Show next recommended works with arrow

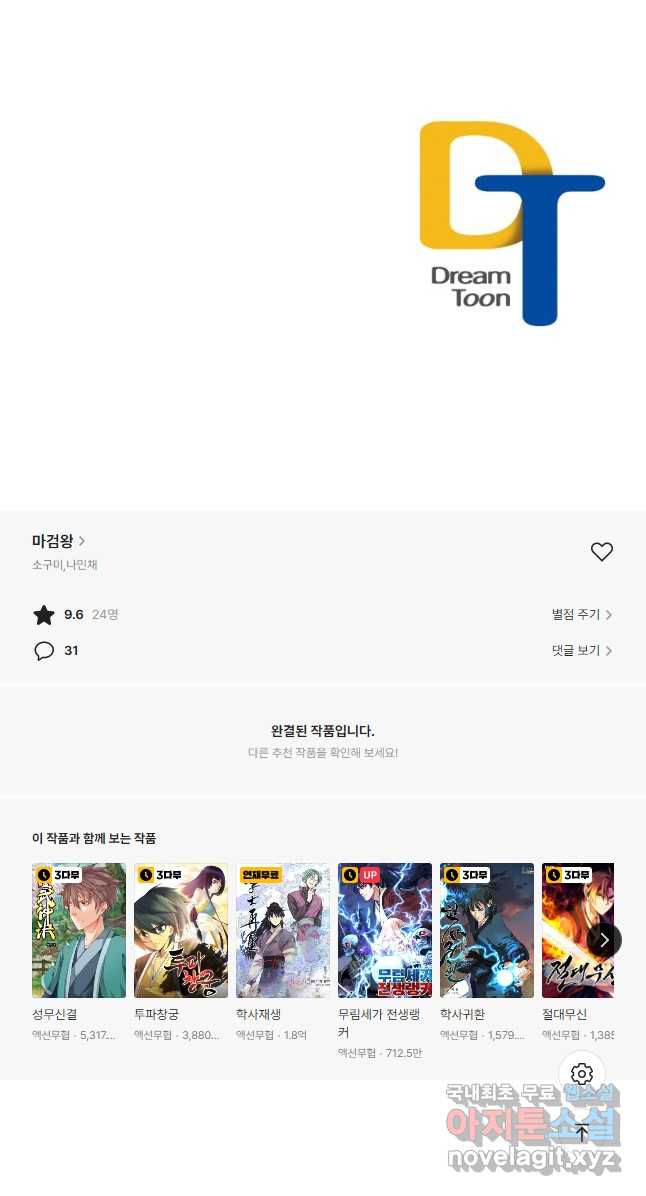point(604,940)
